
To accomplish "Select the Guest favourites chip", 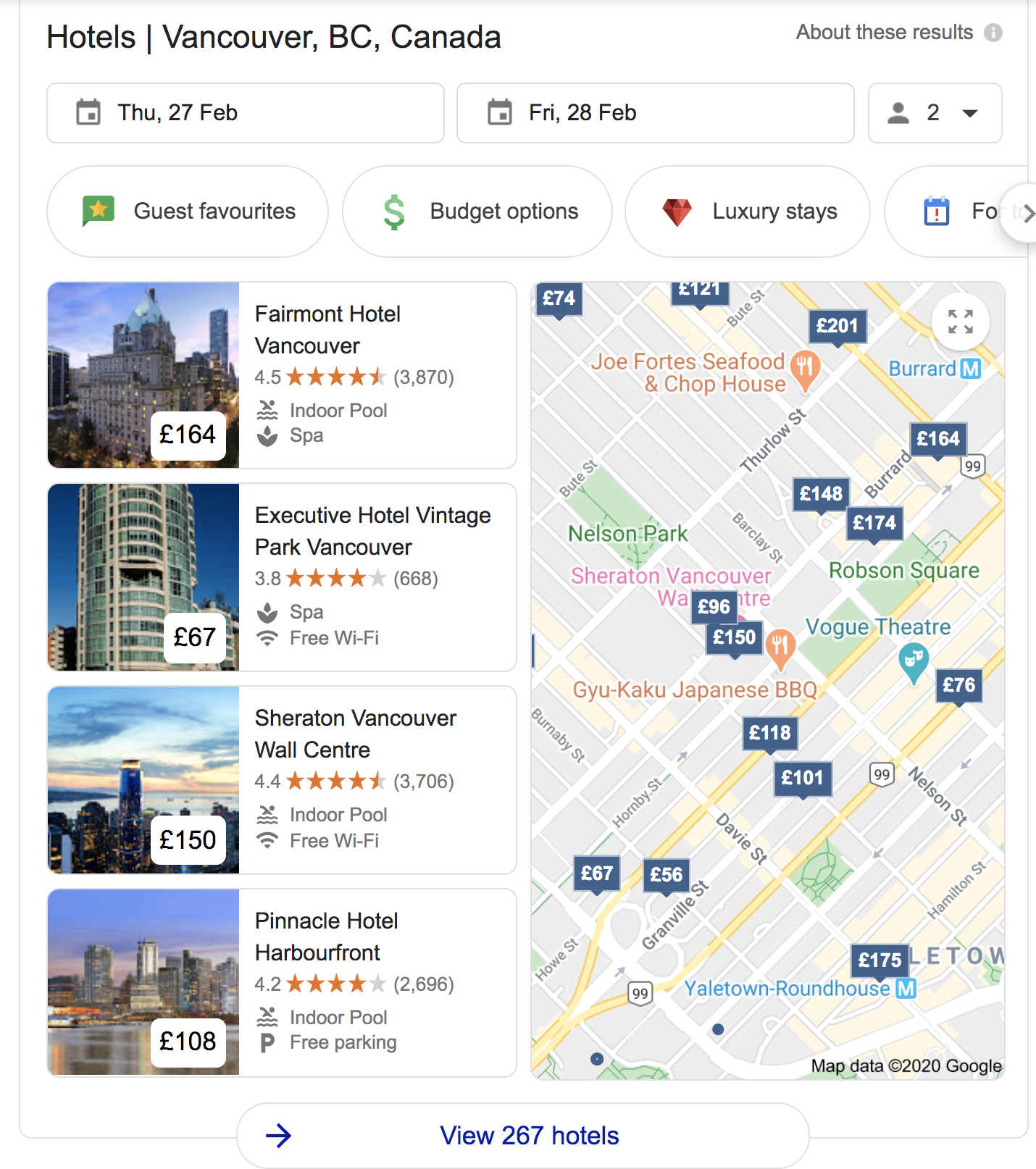I will [x=188, y=211].
